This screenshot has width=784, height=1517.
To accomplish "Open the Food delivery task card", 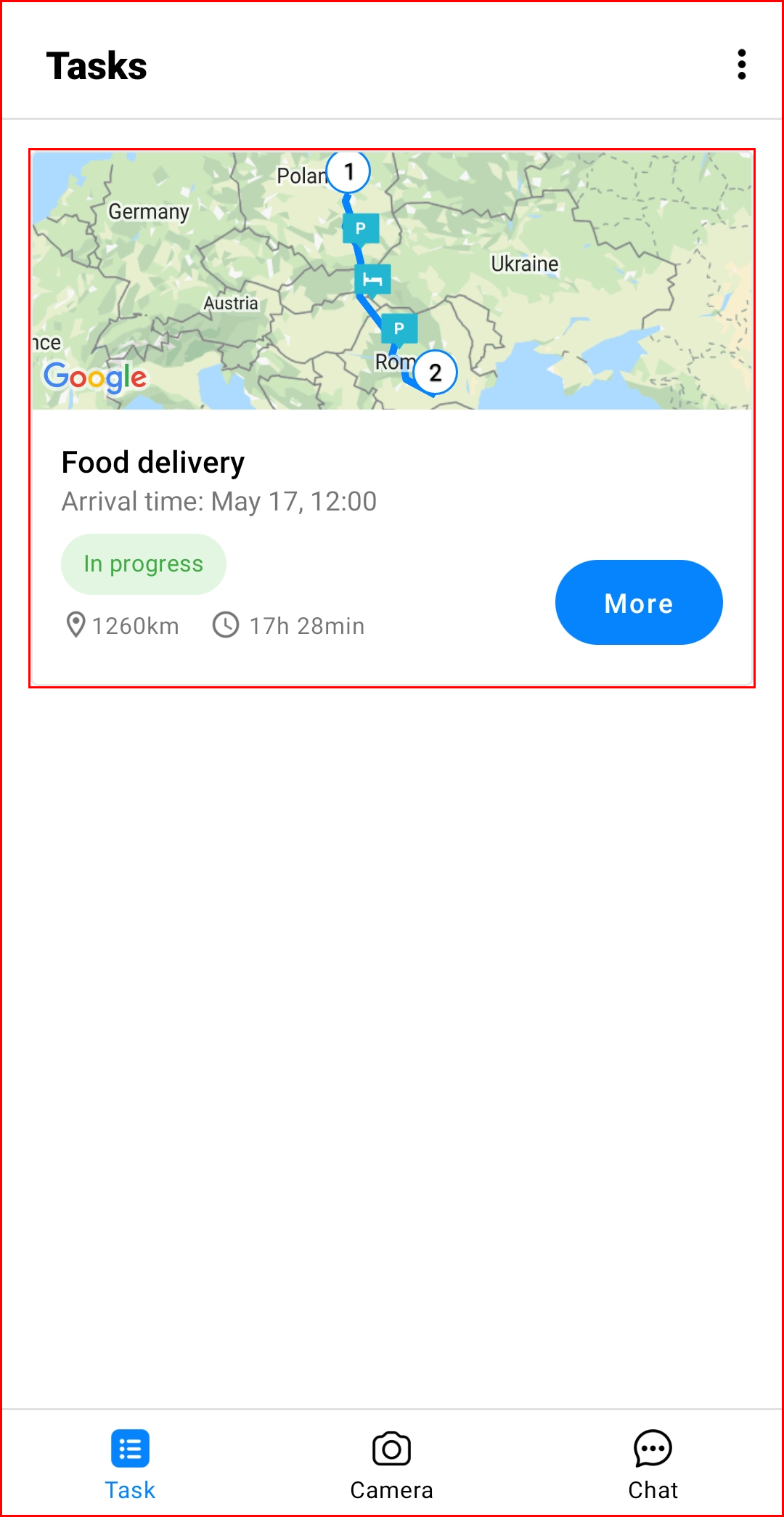I will tap(392, 418).
